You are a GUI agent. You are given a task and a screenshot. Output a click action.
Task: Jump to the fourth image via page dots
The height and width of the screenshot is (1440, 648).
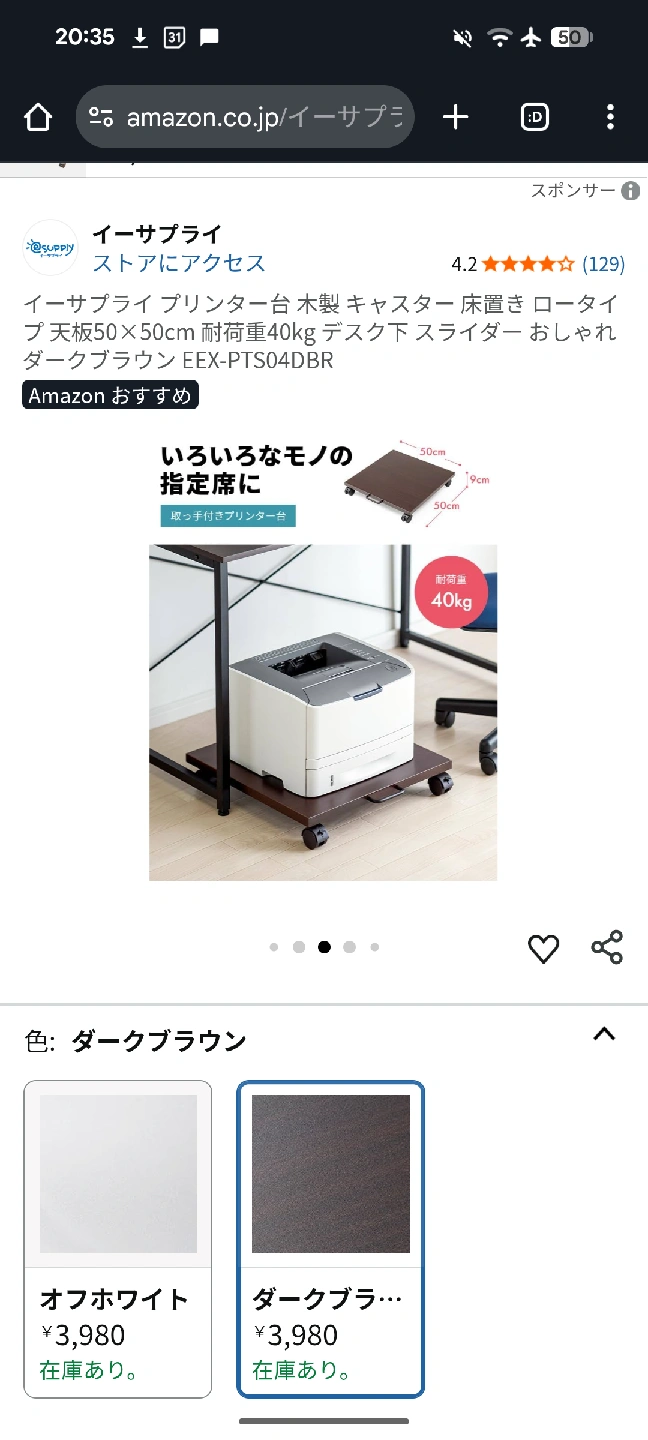point(349,947)
